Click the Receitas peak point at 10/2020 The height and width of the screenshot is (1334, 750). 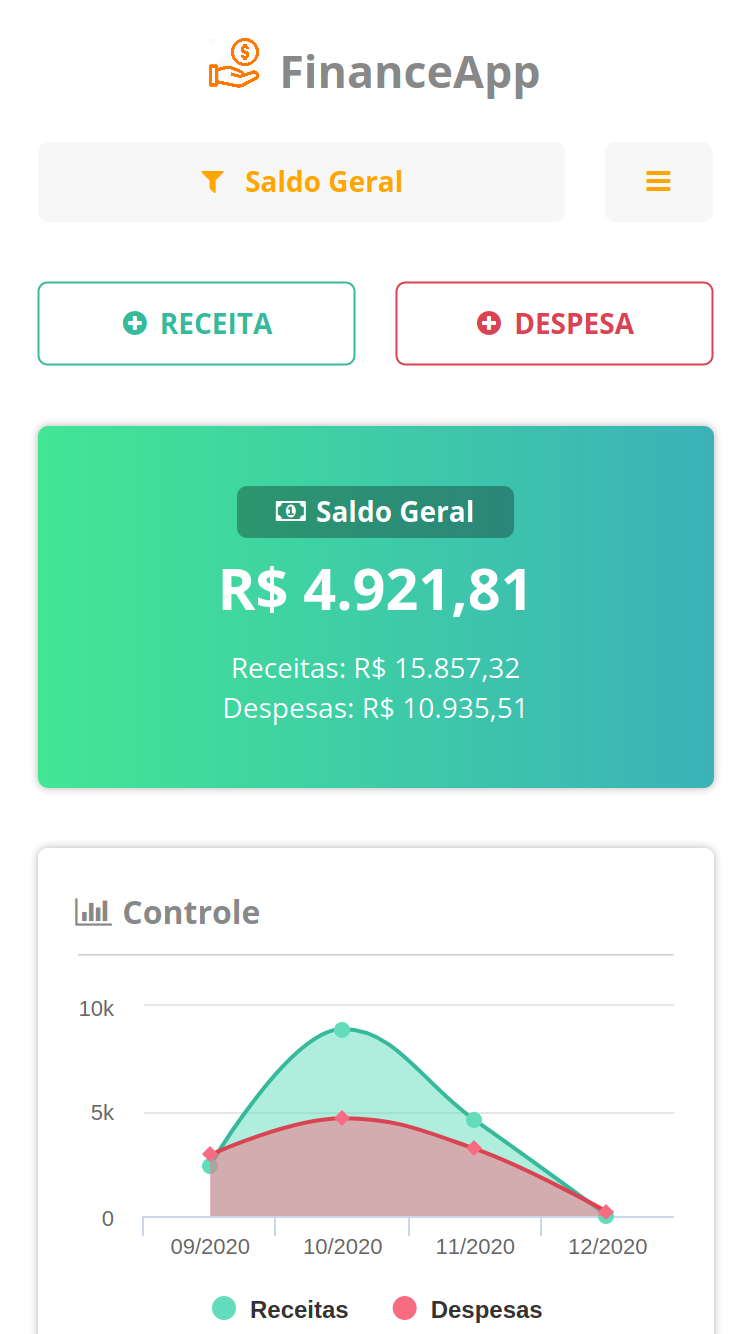(x=343, y=1029)
